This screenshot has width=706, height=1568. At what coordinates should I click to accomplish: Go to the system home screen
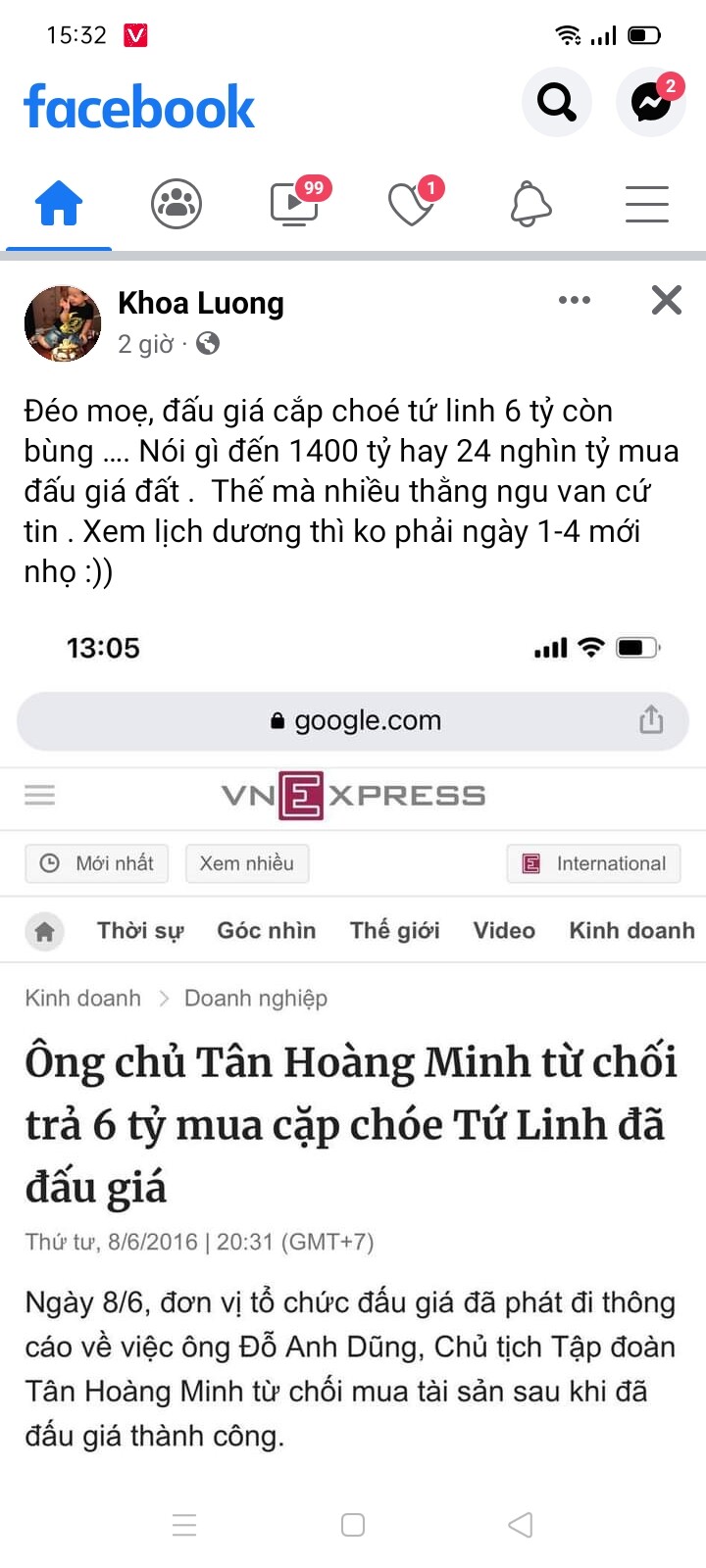(353, 1524)
